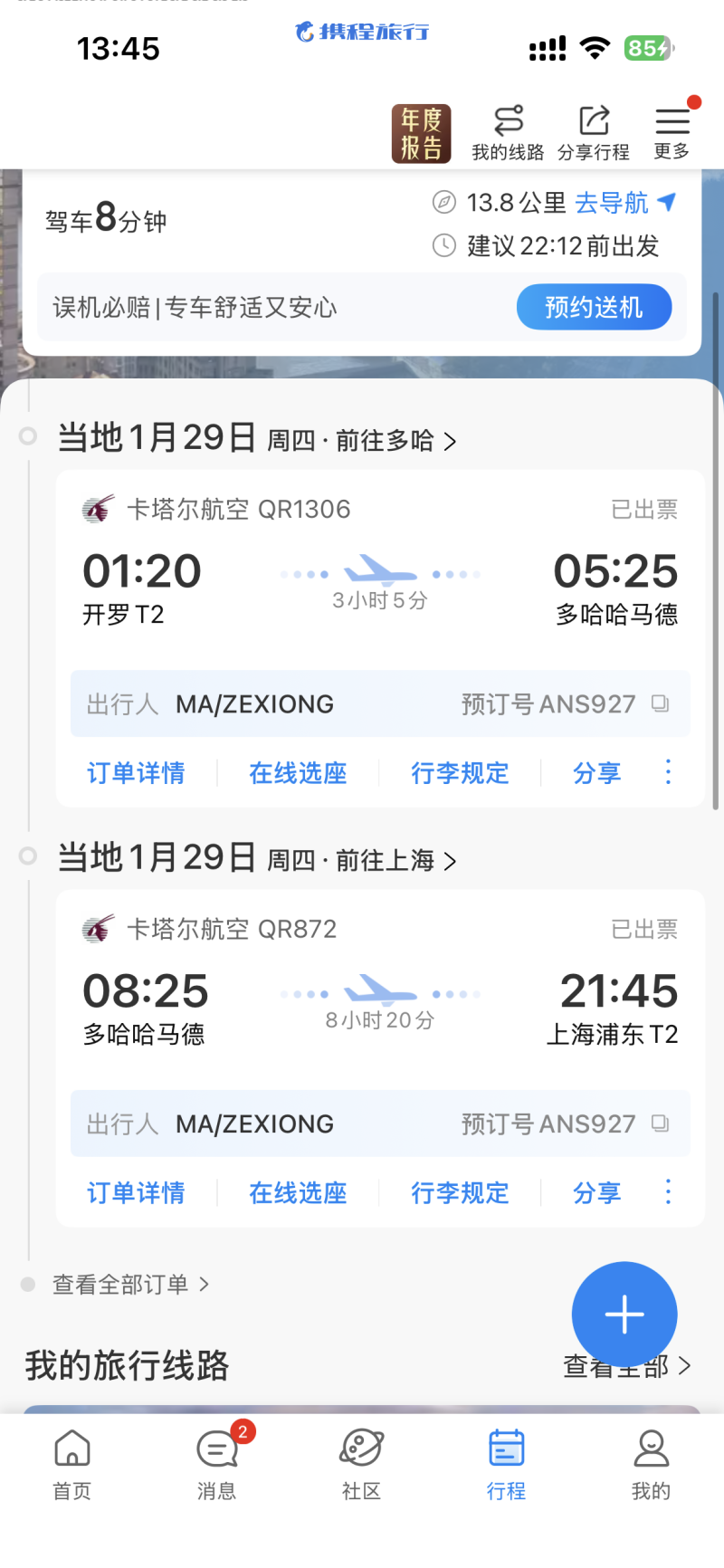This screenshot has width=724, height=1568.
Task: Go to the 首页 tab
Action: [x=72, y=1464]
